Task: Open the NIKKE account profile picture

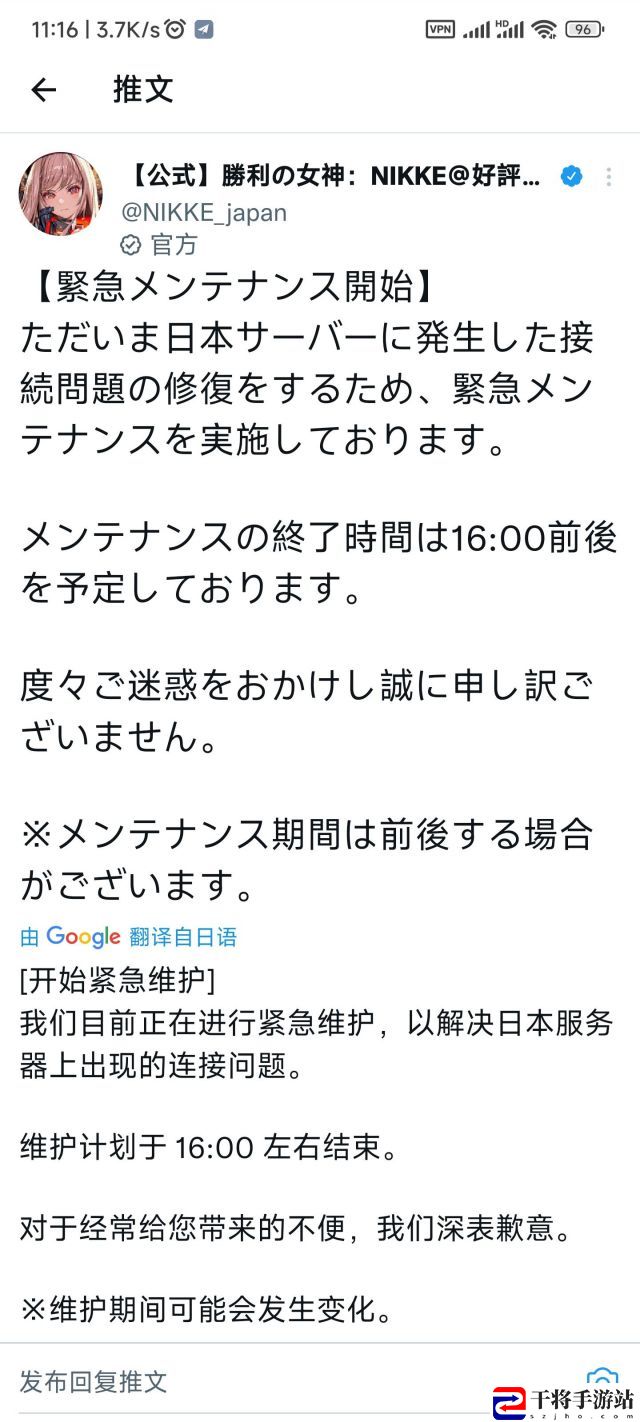Action: click(x=60, y=194)
